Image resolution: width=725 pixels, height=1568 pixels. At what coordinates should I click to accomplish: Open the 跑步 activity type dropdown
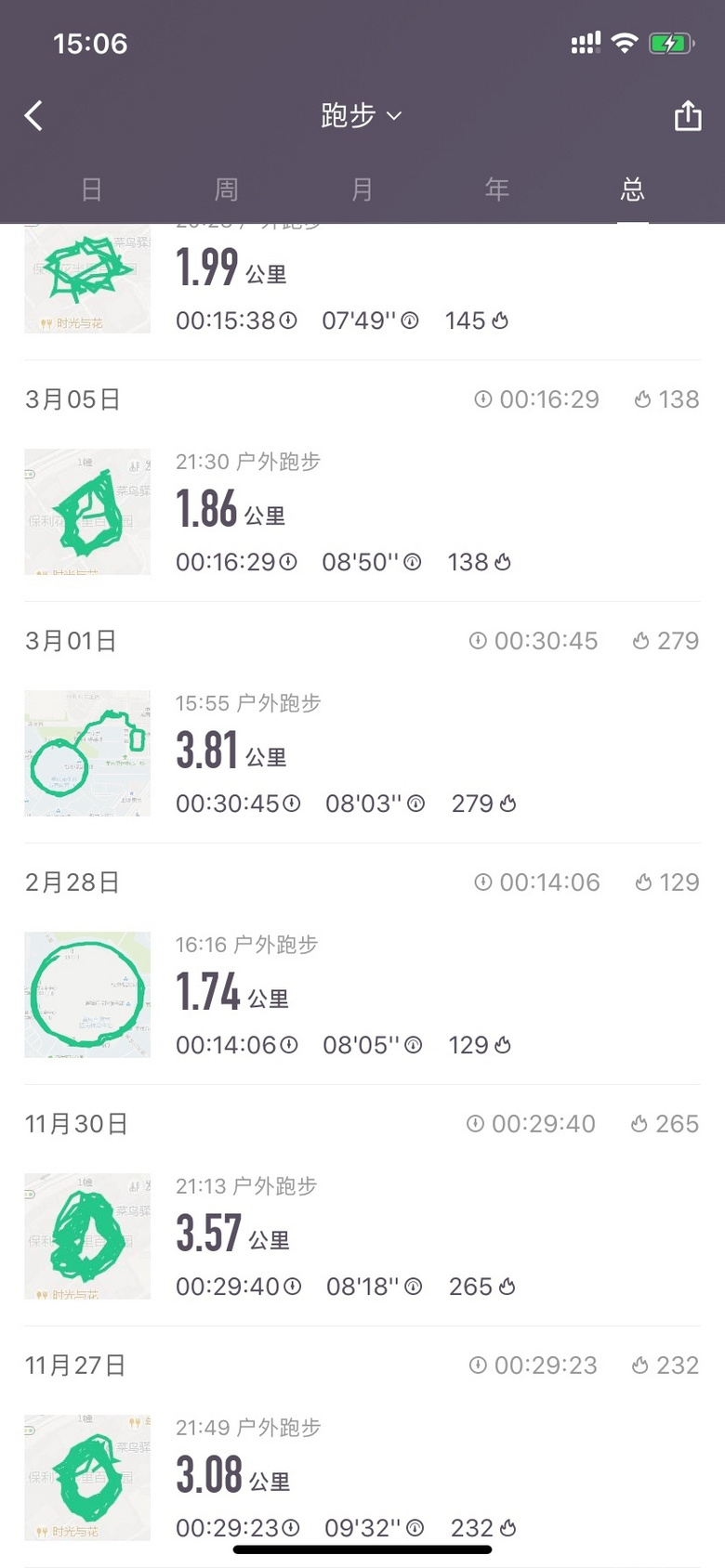[x=362, y=115]
